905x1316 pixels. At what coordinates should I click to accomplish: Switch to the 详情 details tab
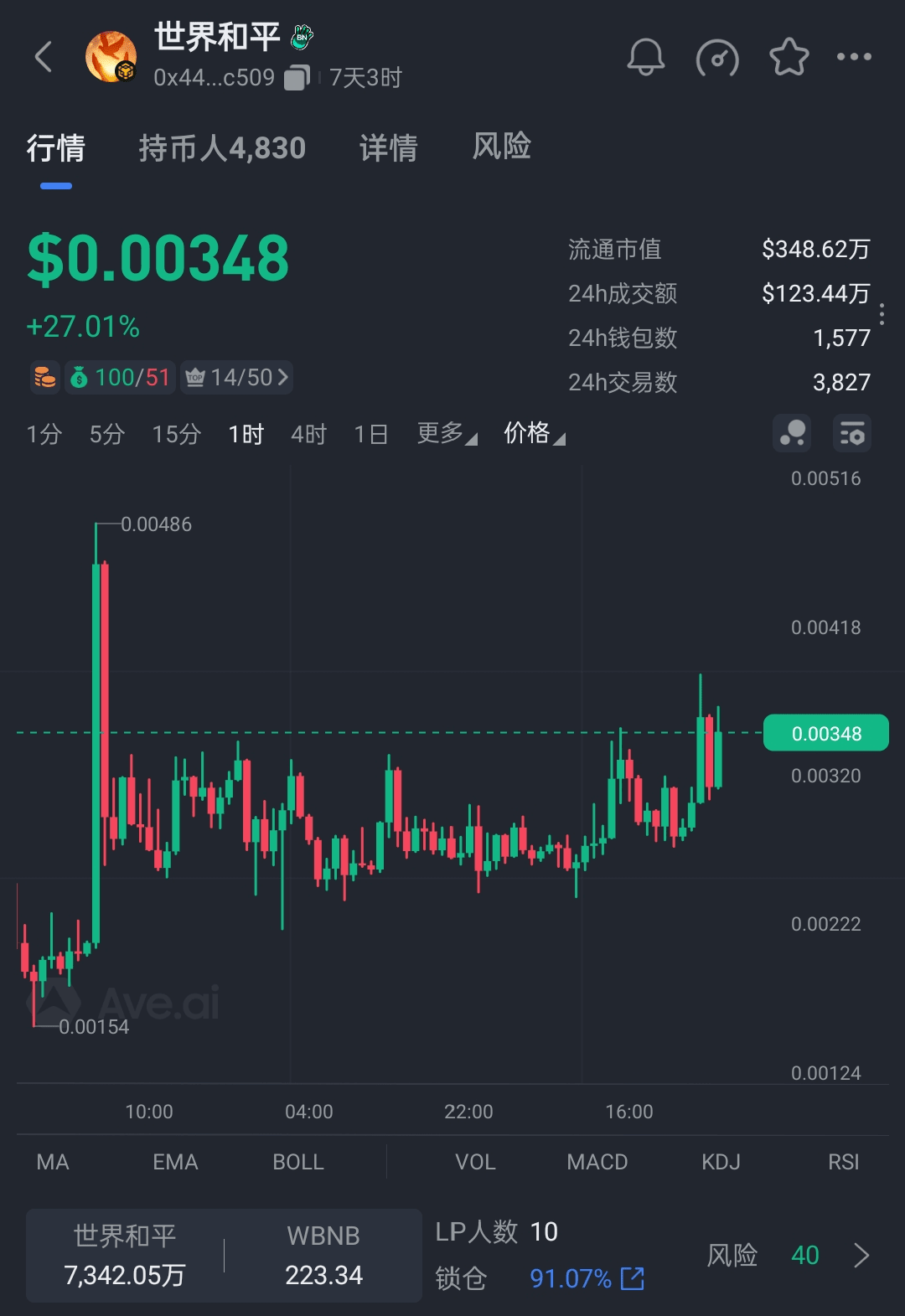388,148
